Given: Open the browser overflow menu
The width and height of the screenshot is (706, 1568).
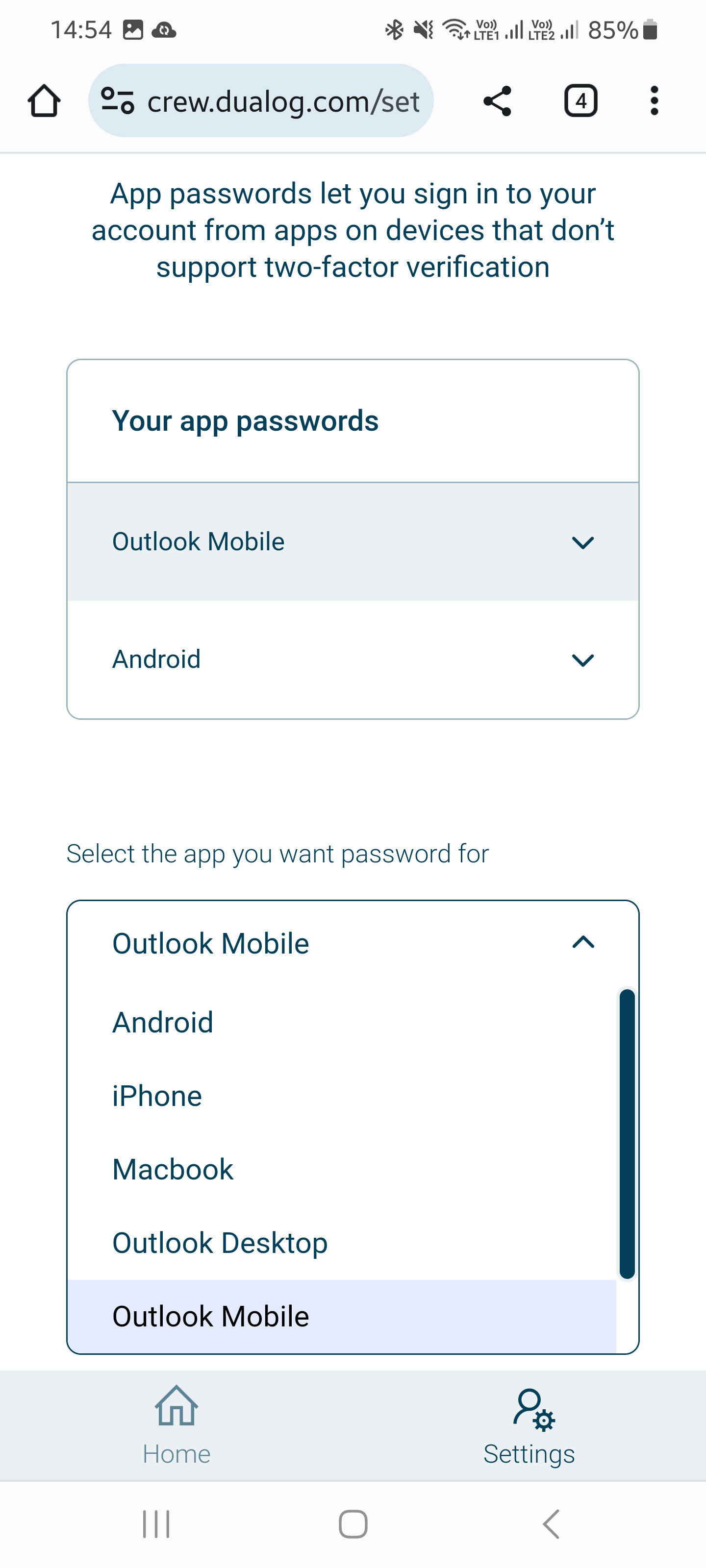Looking at the screenshot, I should point(654,101).
